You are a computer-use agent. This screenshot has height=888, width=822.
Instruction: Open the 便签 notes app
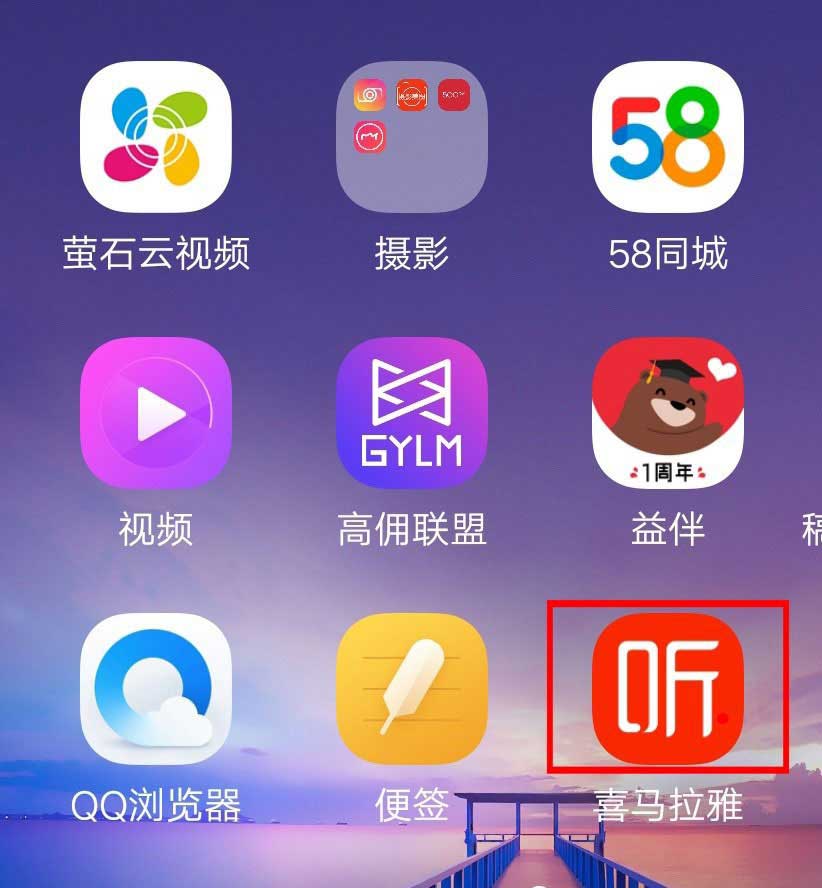[411, 688]
